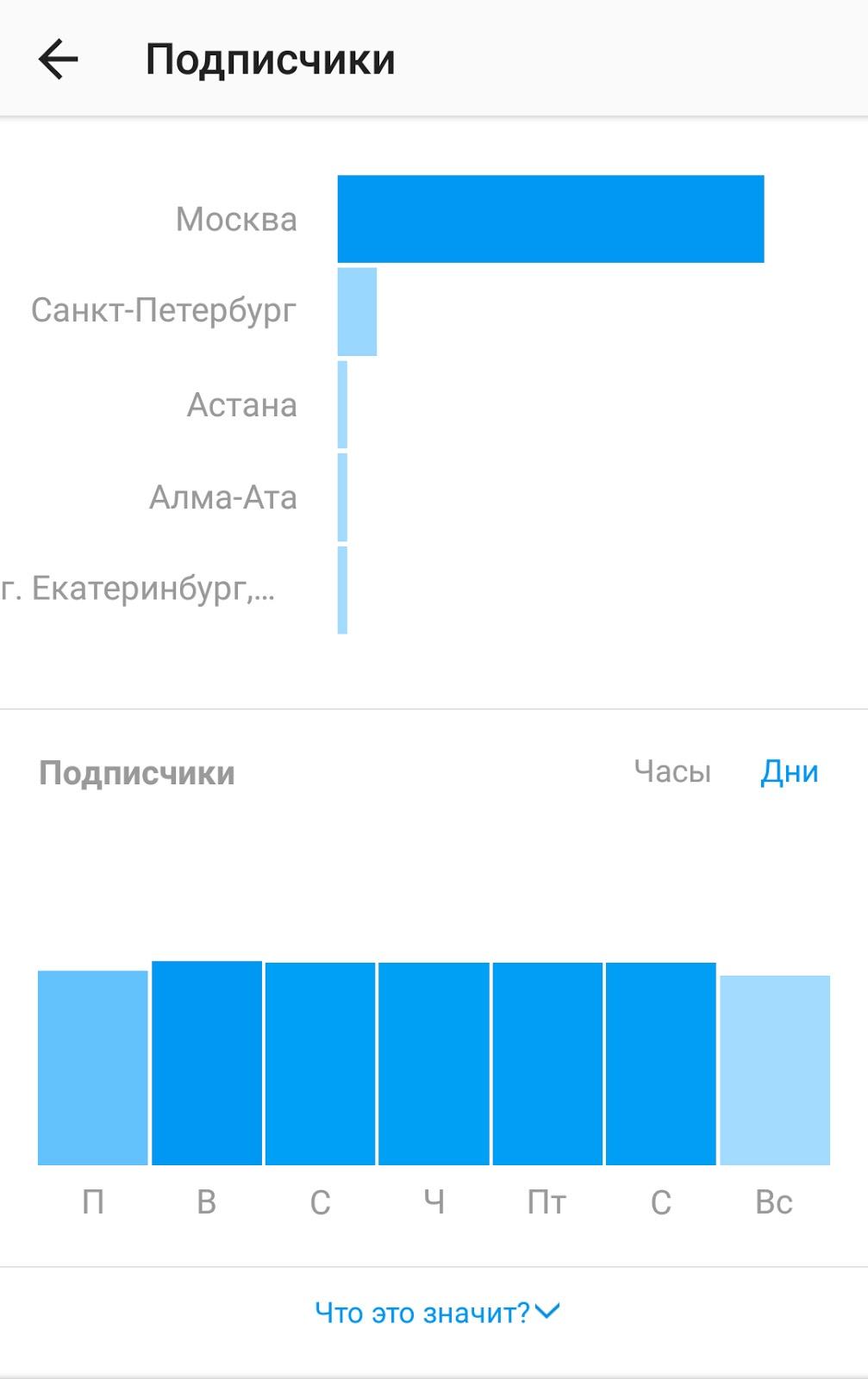This screenshot has width=868, height=1379.
Task: Tap the Вс bar in days chart
Action: click(x=774, y=1070)
